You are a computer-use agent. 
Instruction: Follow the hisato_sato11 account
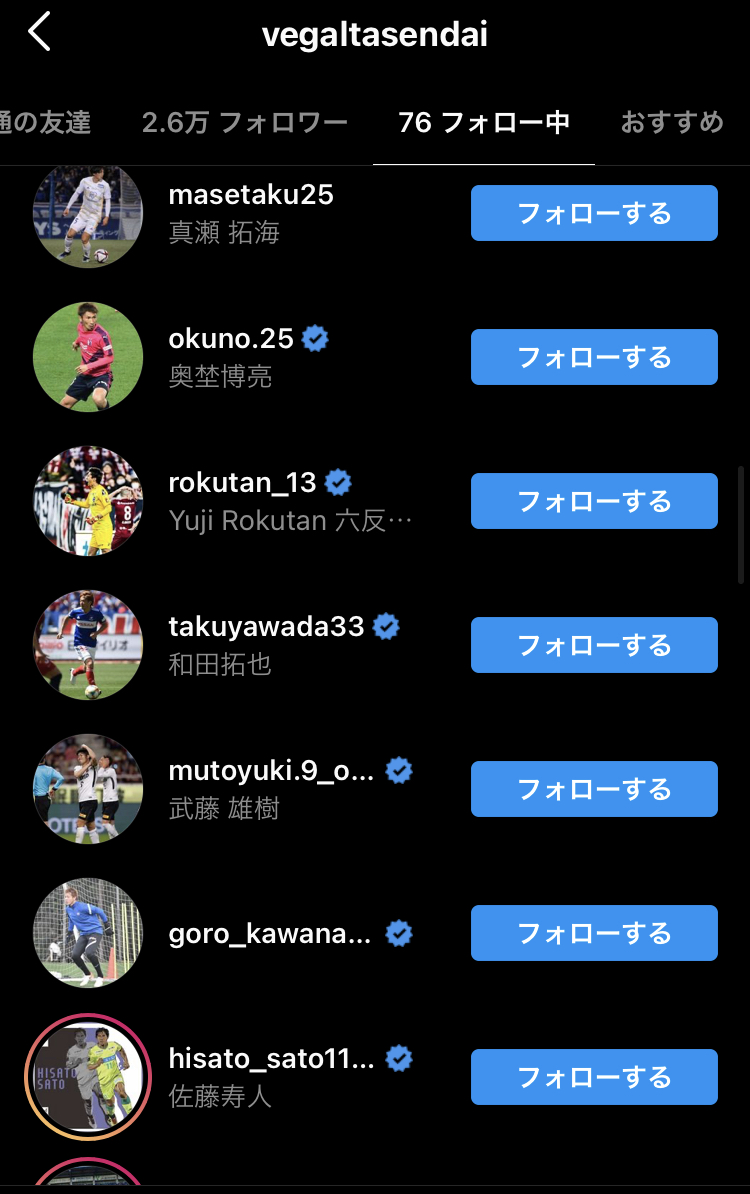[x=594, y=1077]
